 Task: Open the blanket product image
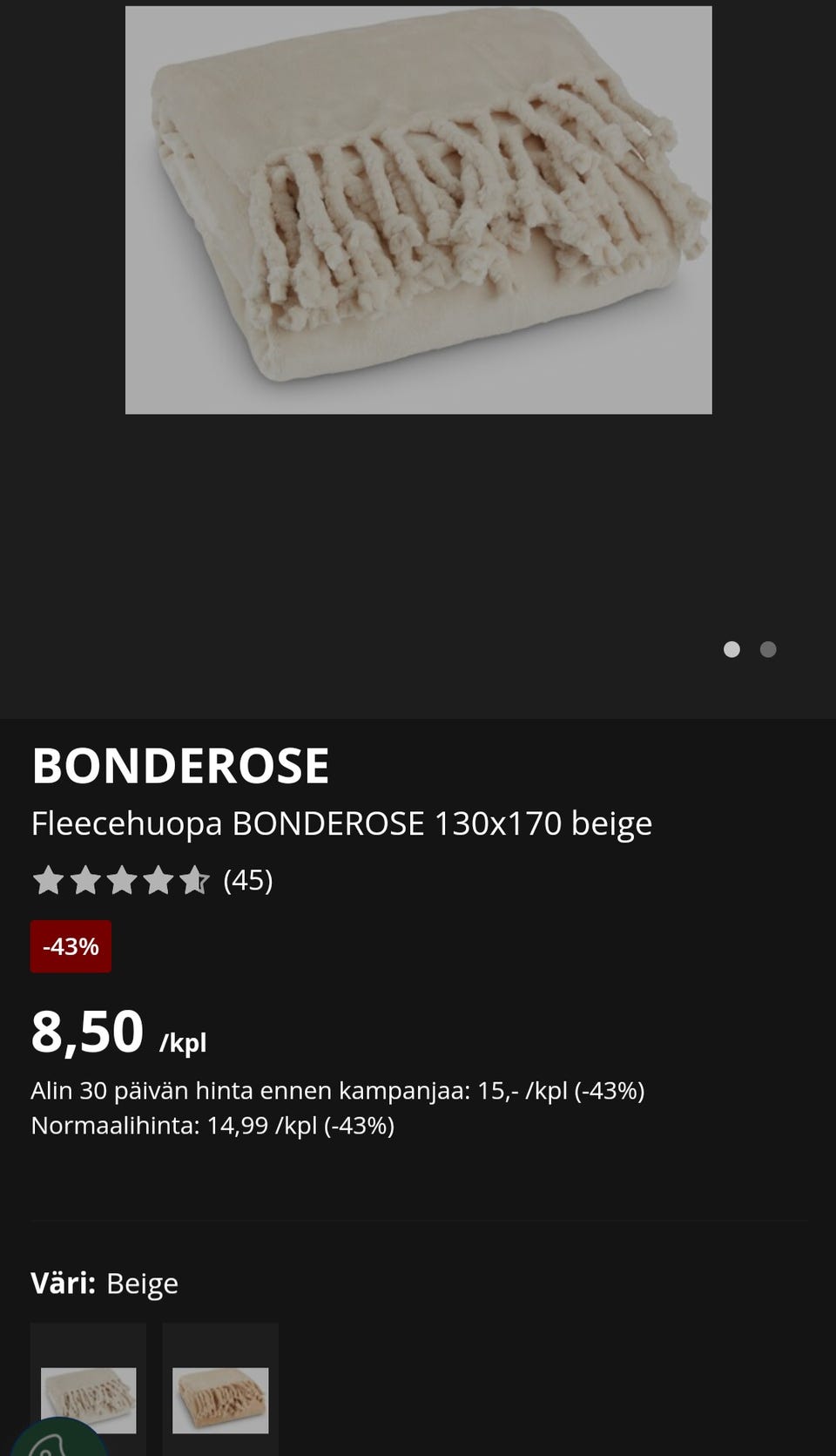coord(418,210)
